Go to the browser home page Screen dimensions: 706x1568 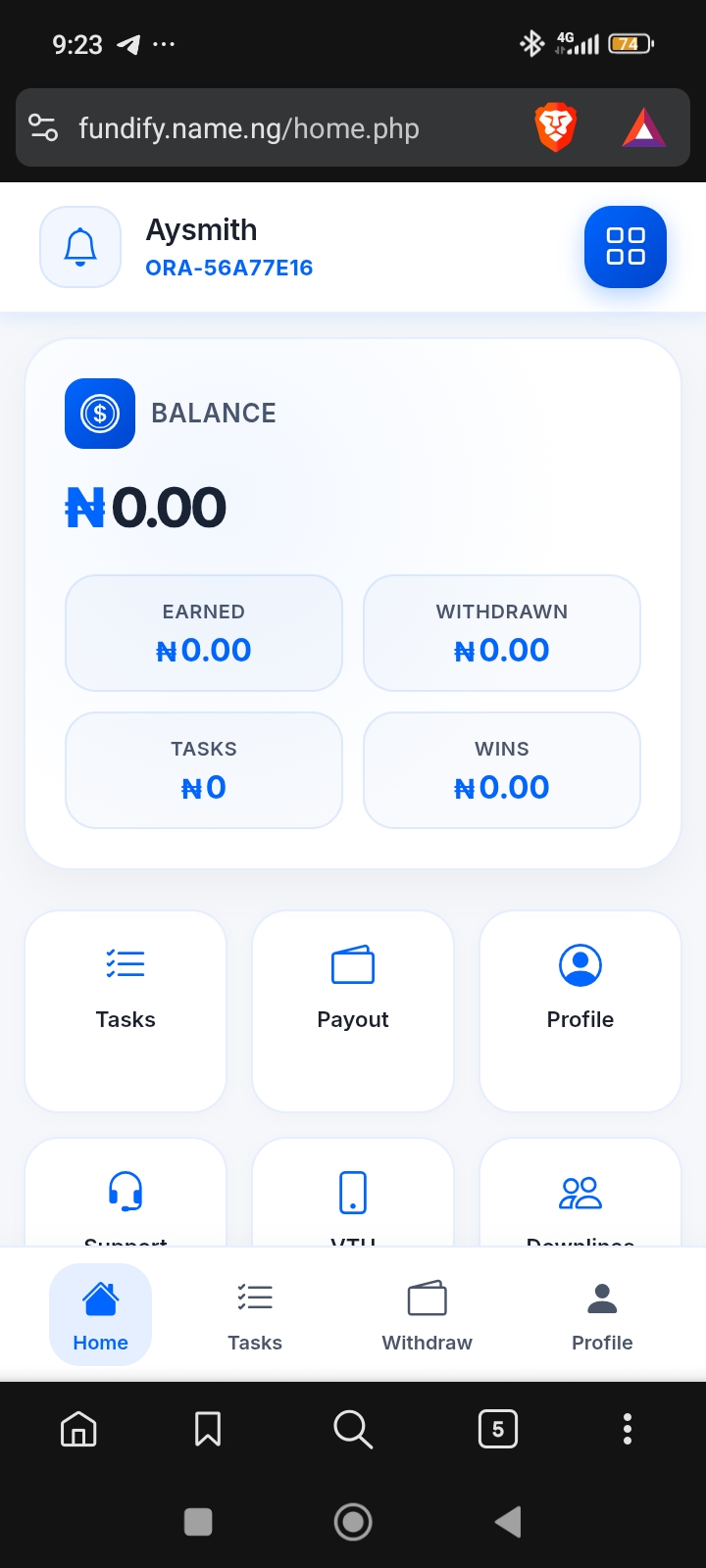[78, 1429]
